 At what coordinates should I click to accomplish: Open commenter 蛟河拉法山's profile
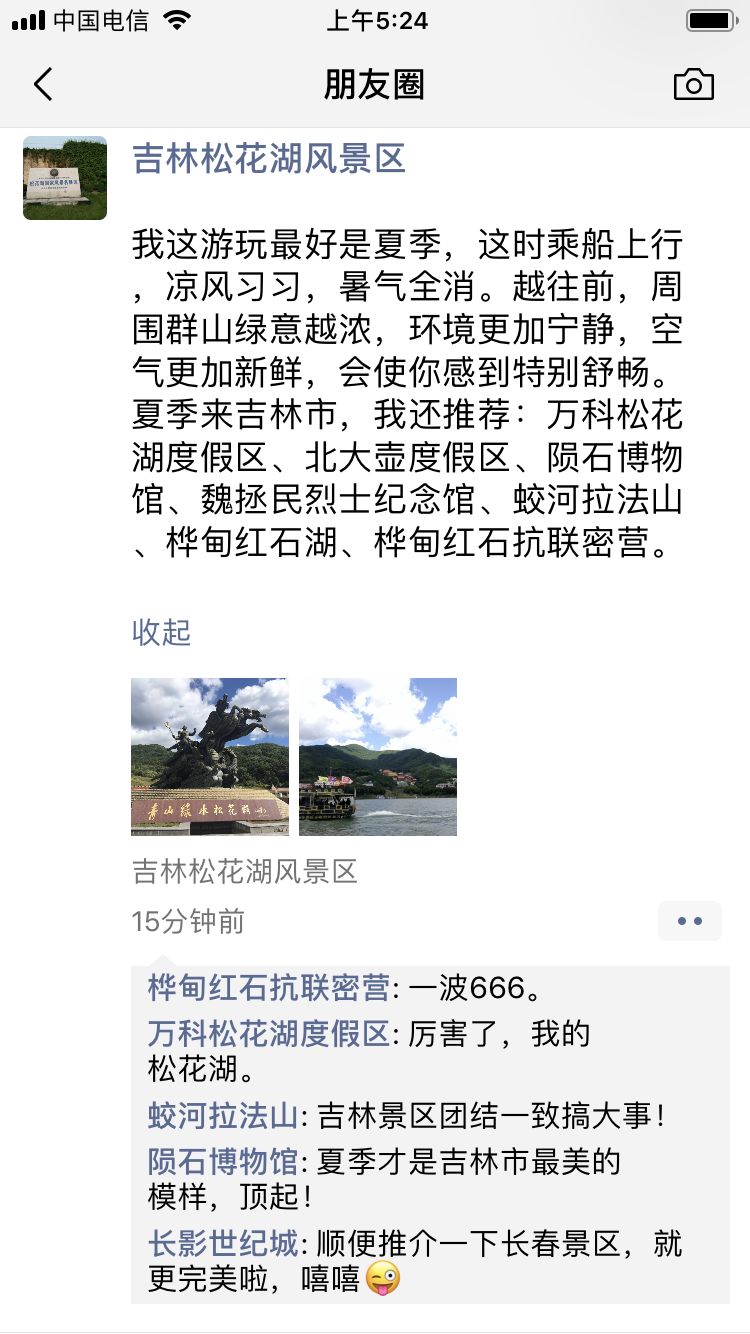pyautogui.click(x=223, y=1116)
